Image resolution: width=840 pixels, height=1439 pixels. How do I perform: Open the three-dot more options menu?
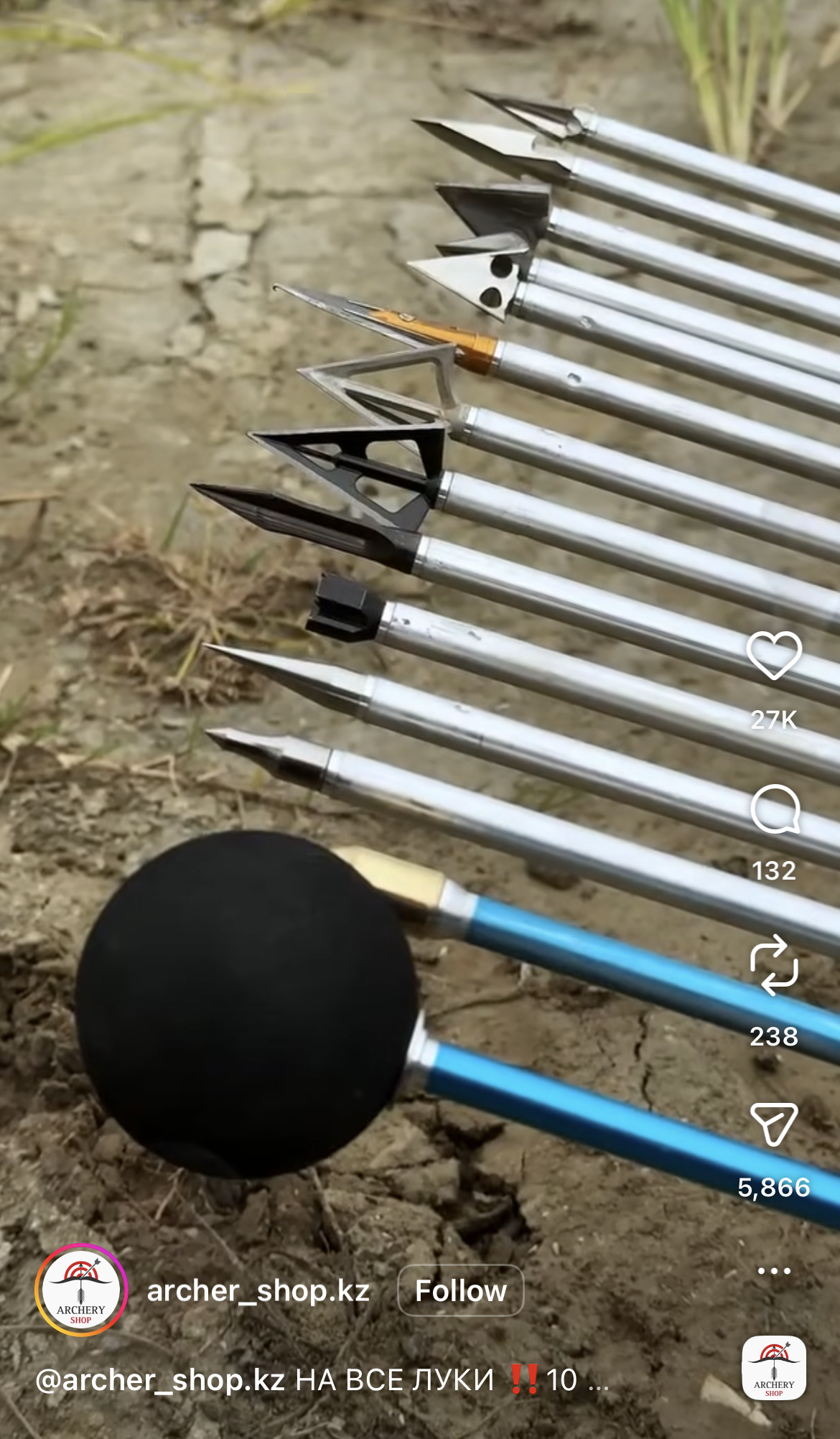774,1270
